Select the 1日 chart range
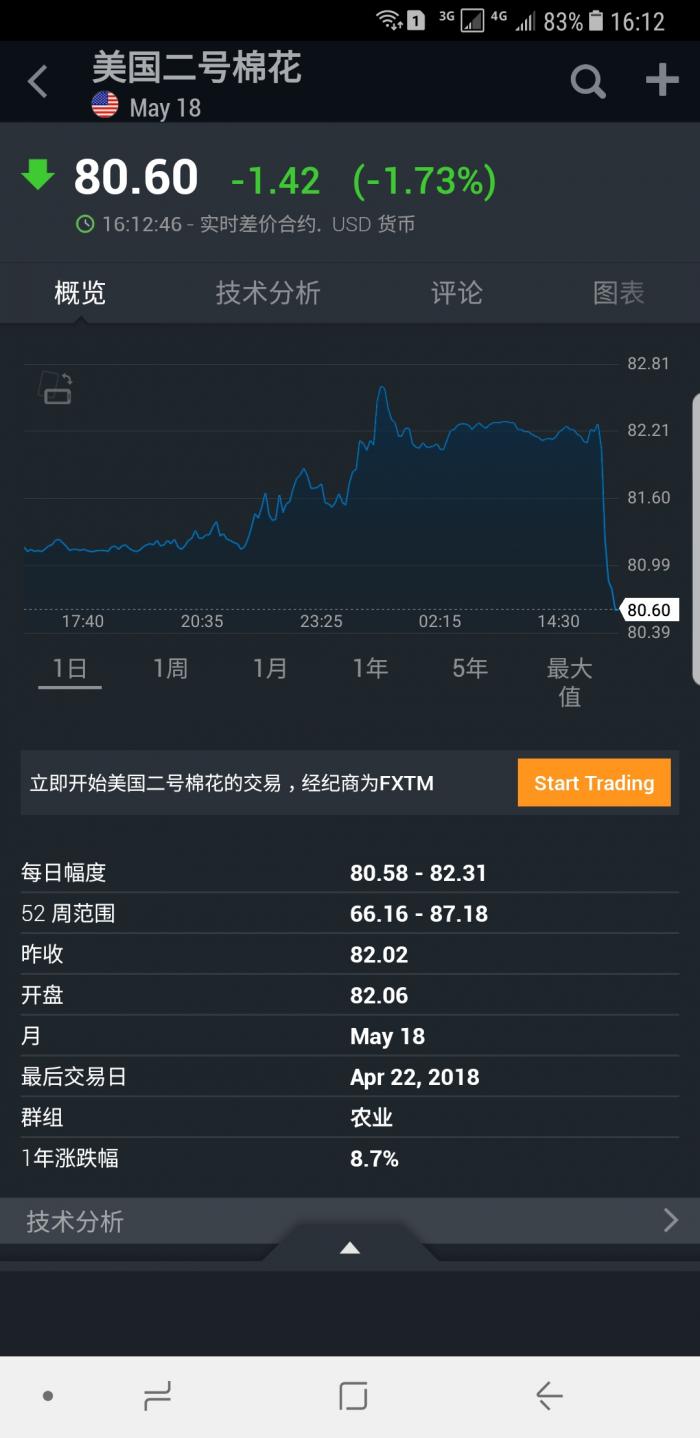The image size is (700, 1438). 70,669
